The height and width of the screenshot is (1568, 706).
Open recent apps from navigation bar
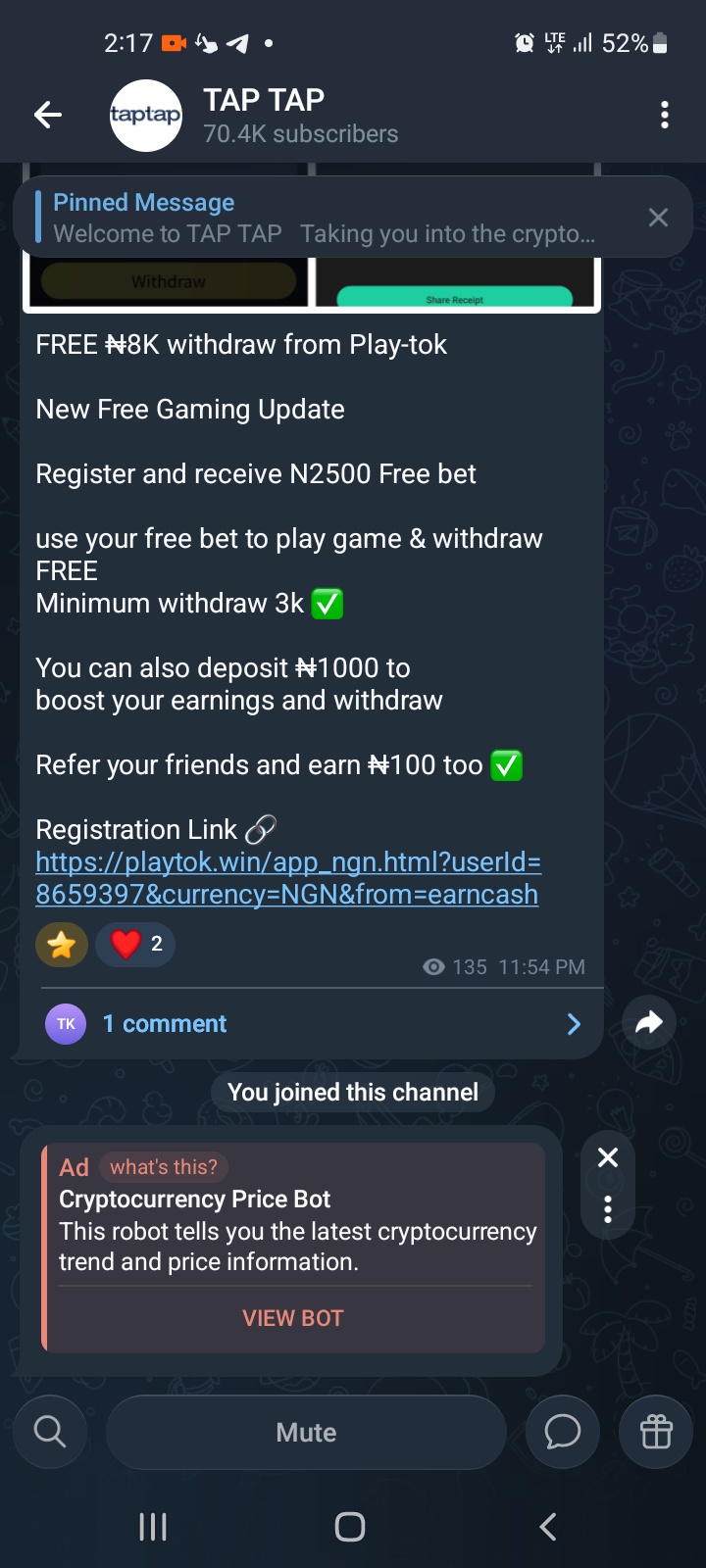[x=153, y=1527]
